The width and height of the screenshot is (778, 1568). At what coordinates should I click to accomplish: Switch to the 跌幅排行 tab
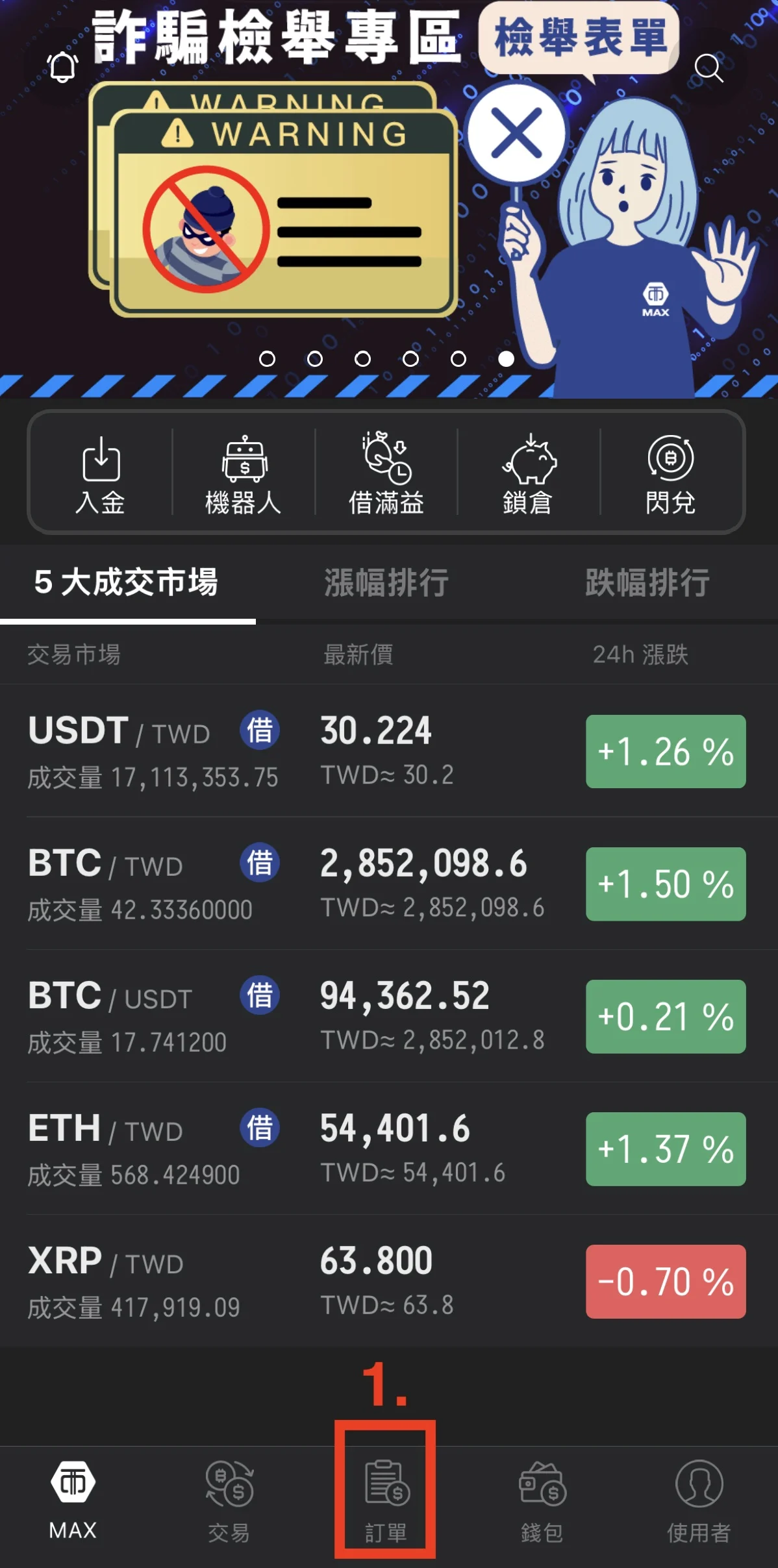[647, 582]
